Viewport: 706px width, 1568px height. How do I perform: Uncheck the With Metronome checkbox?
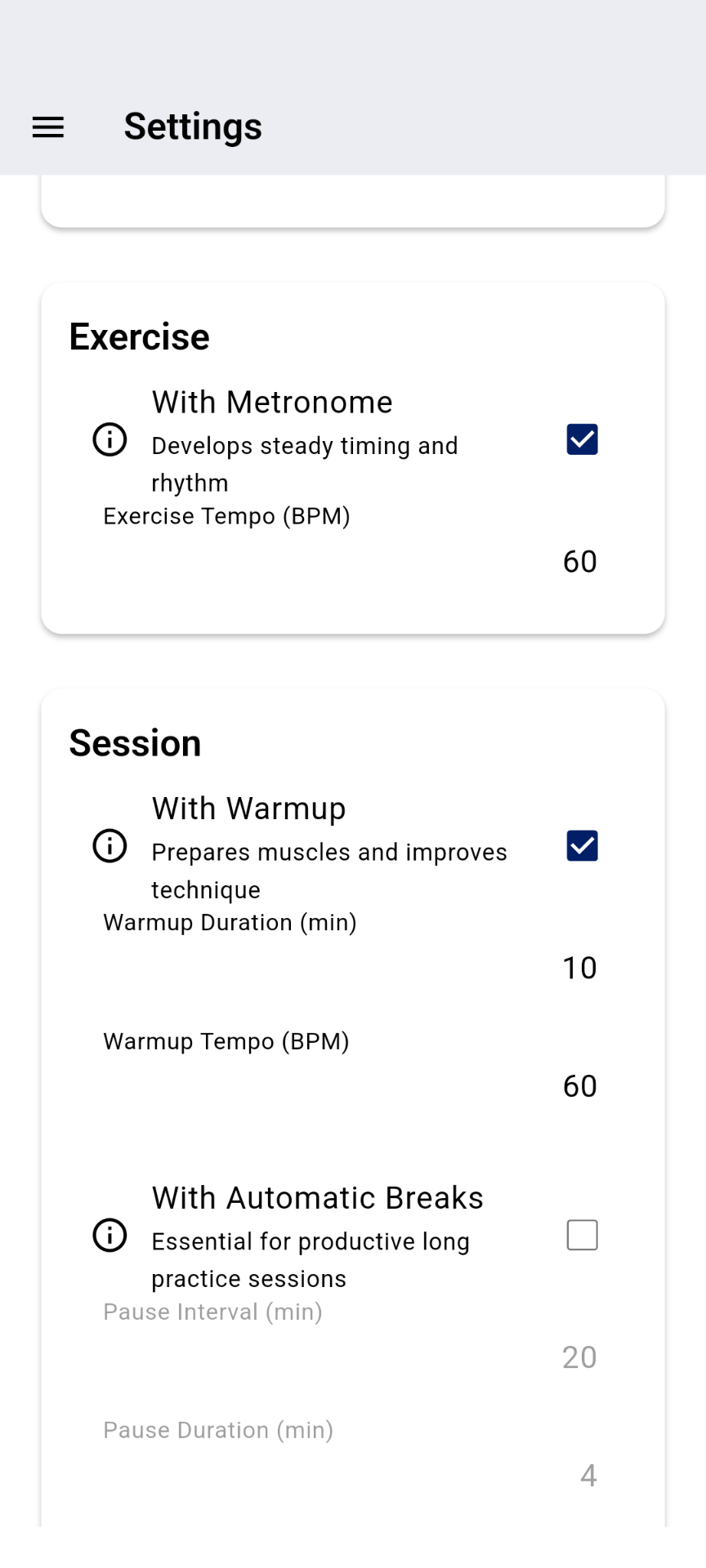coord(582,439)
